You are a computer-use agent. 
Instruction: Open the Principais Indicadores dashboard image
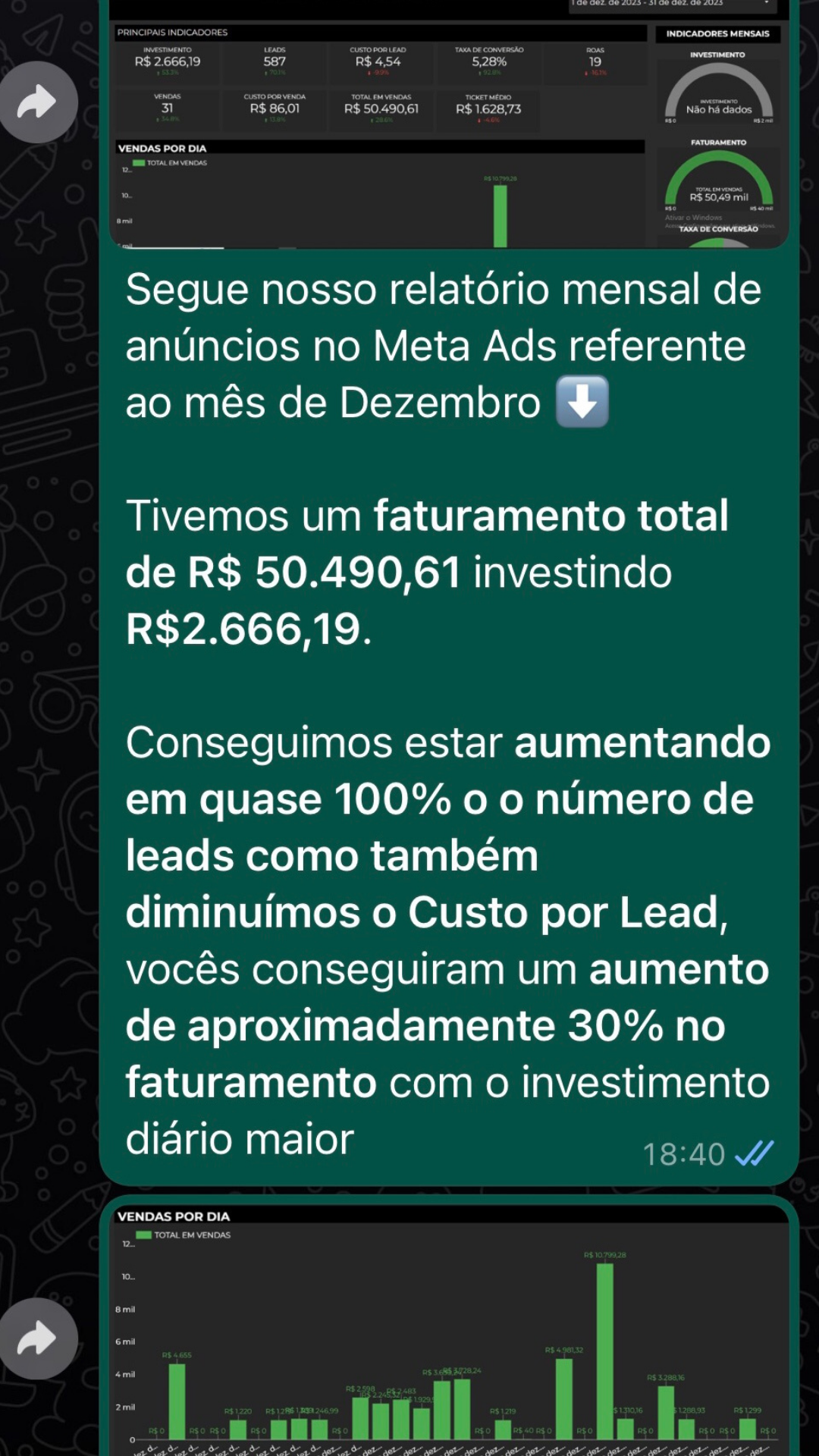[x=449, y=125]
